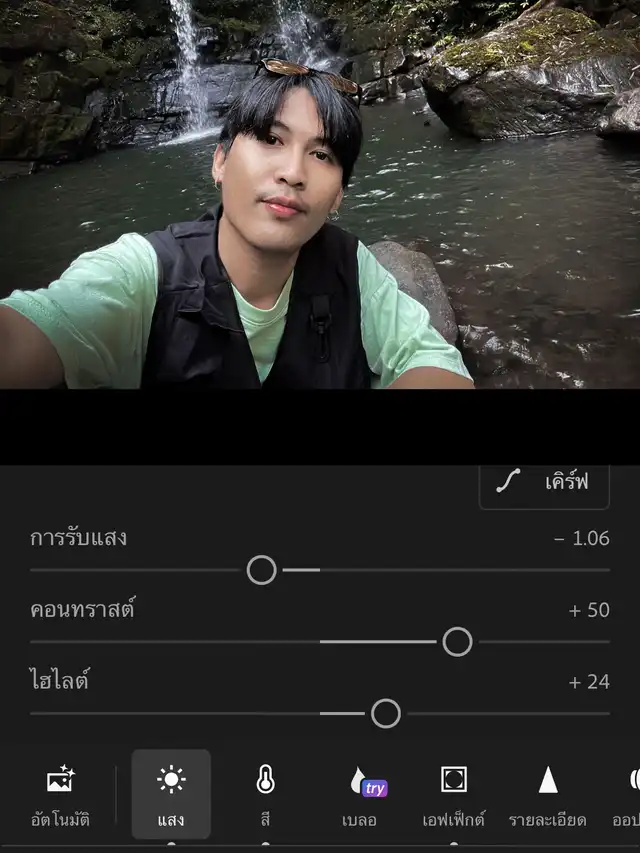Open the เคิร์ฟ curve editor

(x=544, y=482)
